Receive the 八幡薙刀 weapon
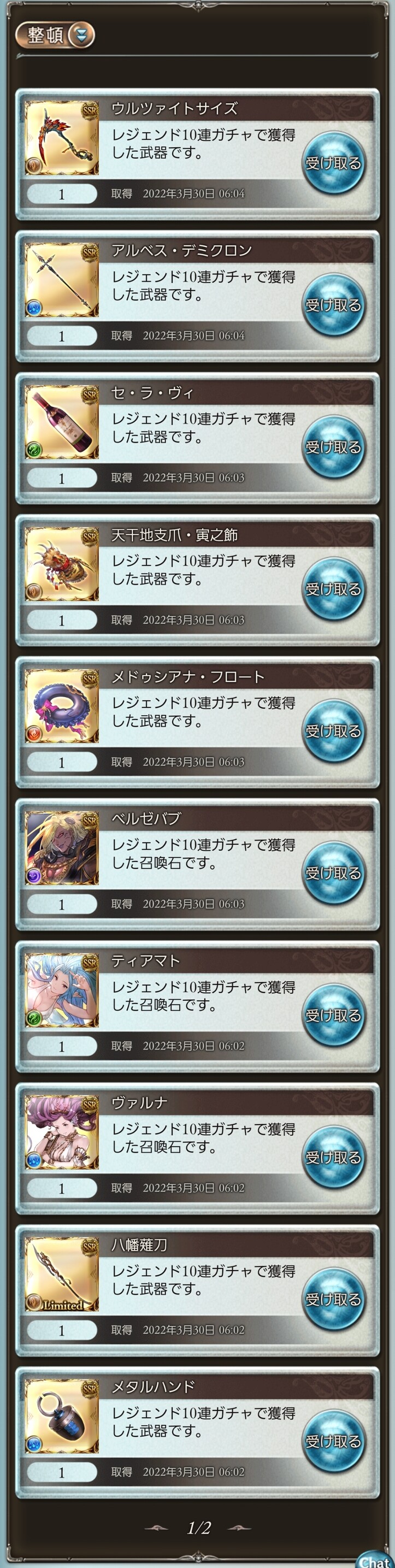Image resolution: width=395 pixels, height=1568 pixels. coord(333,1299)
